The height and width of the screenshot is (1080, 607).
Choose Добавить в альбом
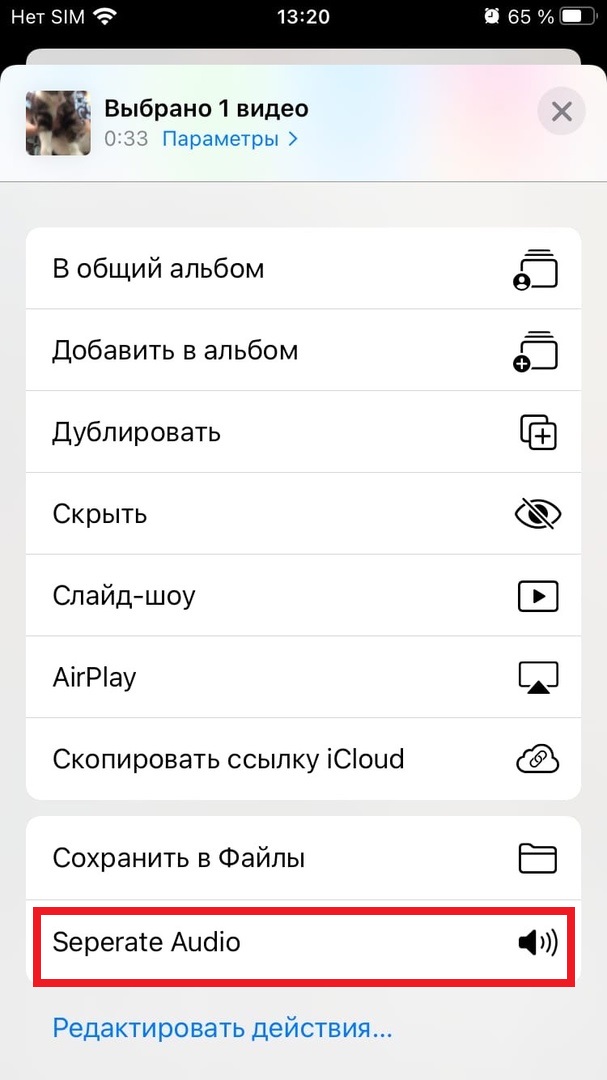coord(303,350)
